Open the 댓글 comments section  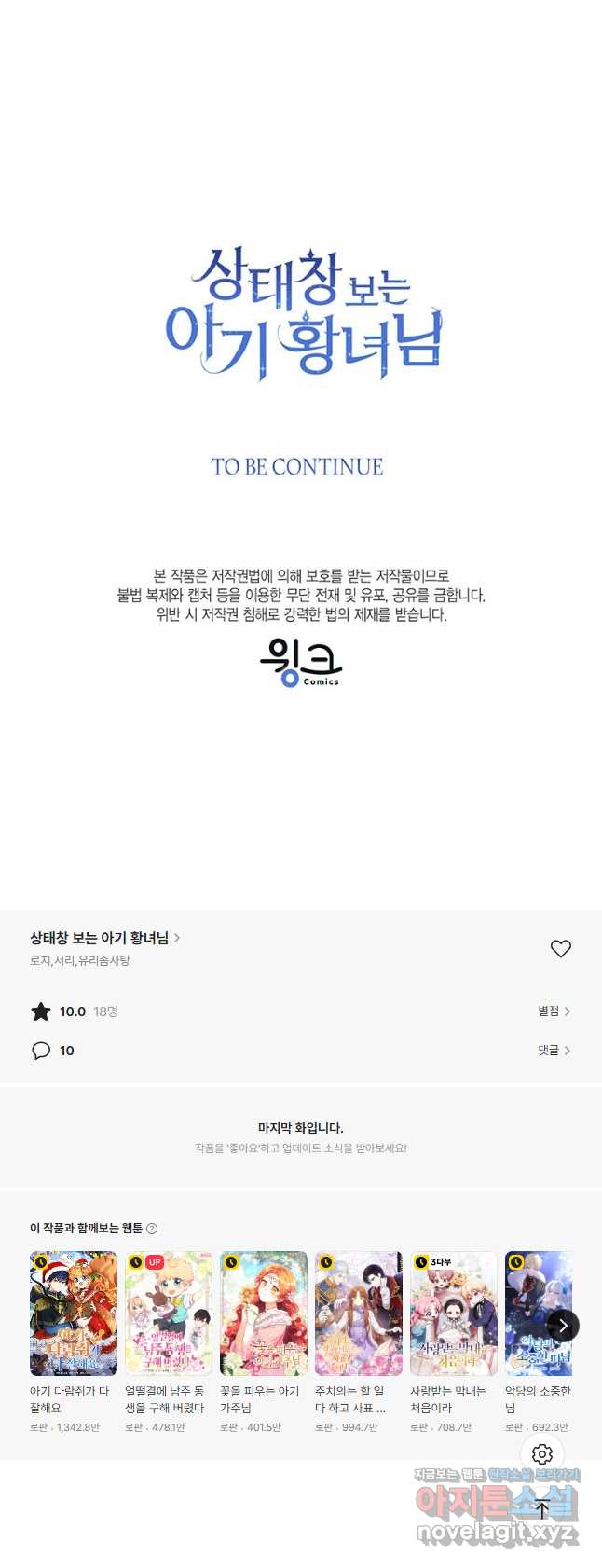pyautogui.click(x=554, y=1050)
